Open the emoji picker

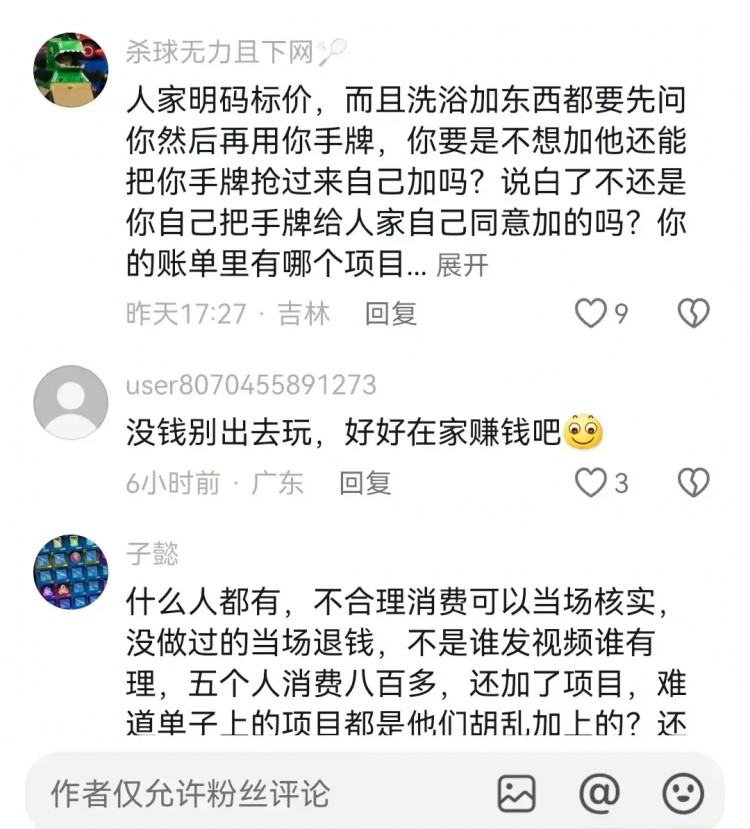point(683,794)
